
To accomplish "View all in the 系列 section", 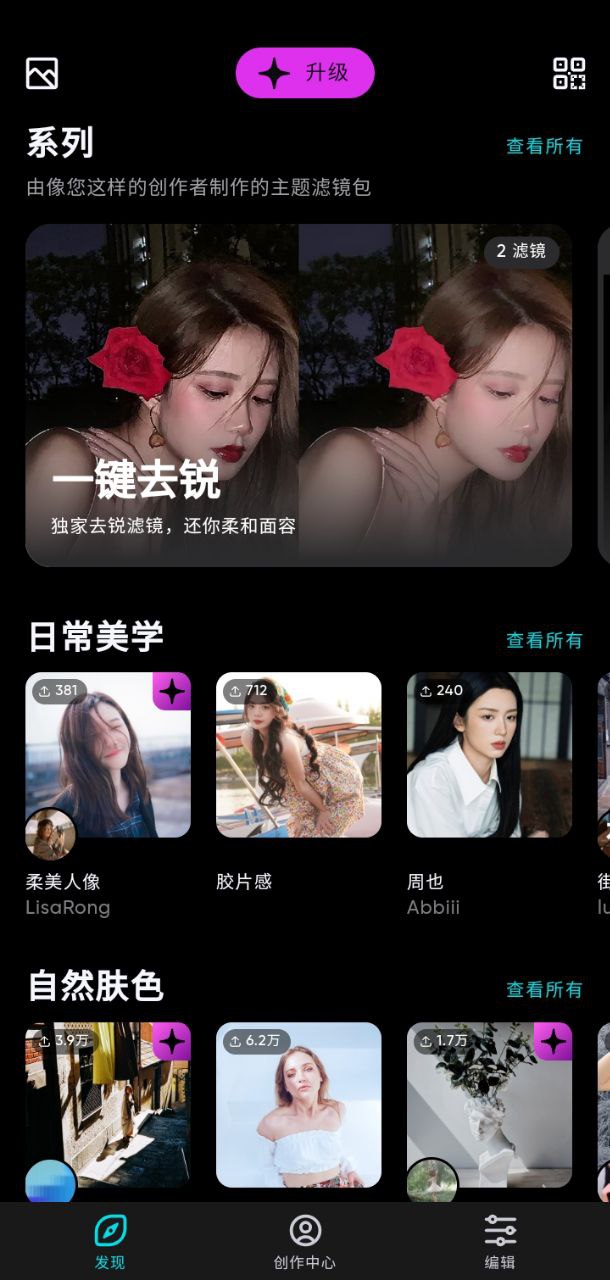I will pyautogui.click(x=544, y=146).
